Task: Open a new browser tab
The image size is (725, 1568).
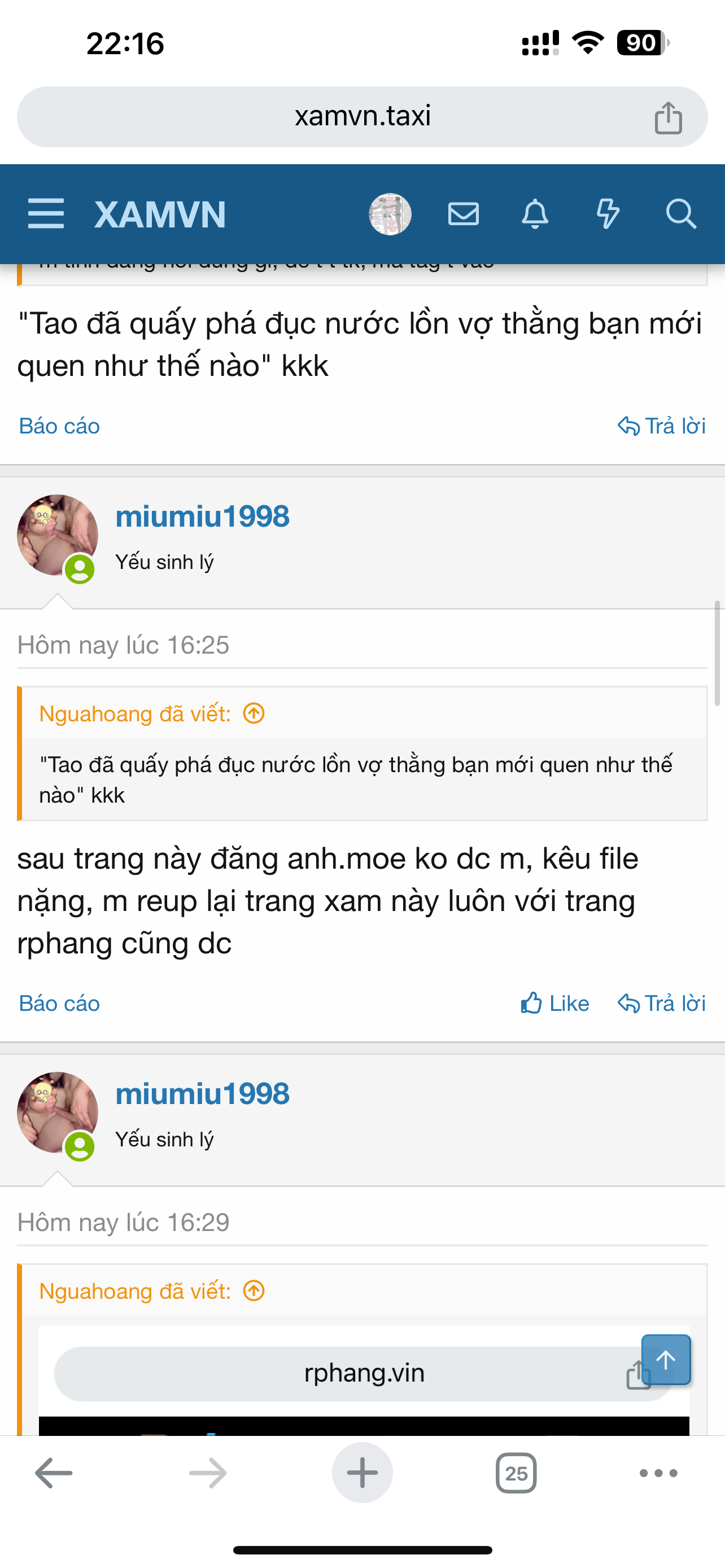Action: pyautogui.click(x=362, y=1473)
